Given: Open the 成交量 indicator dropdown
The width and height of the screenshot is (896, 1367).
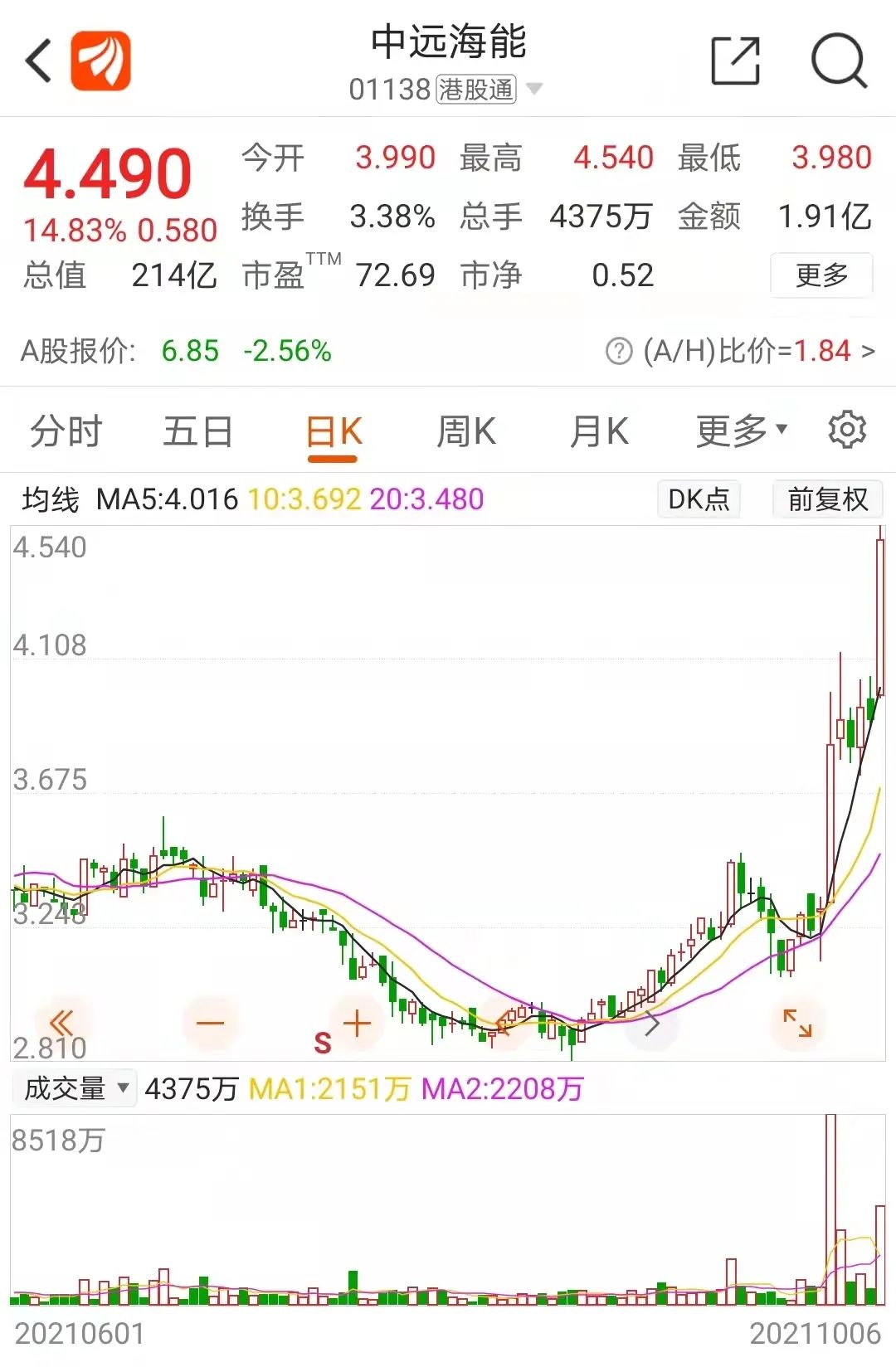Looking at the screenshot, I should [x=73, y=1087].
